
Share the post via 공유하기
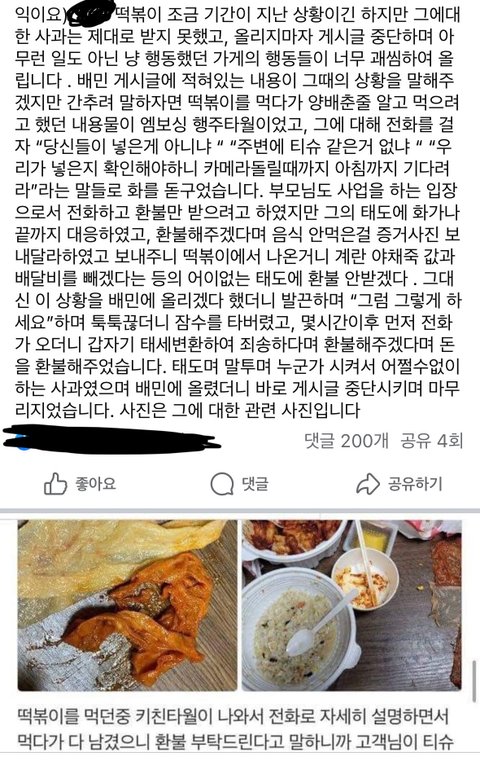[x=400, y=483]
